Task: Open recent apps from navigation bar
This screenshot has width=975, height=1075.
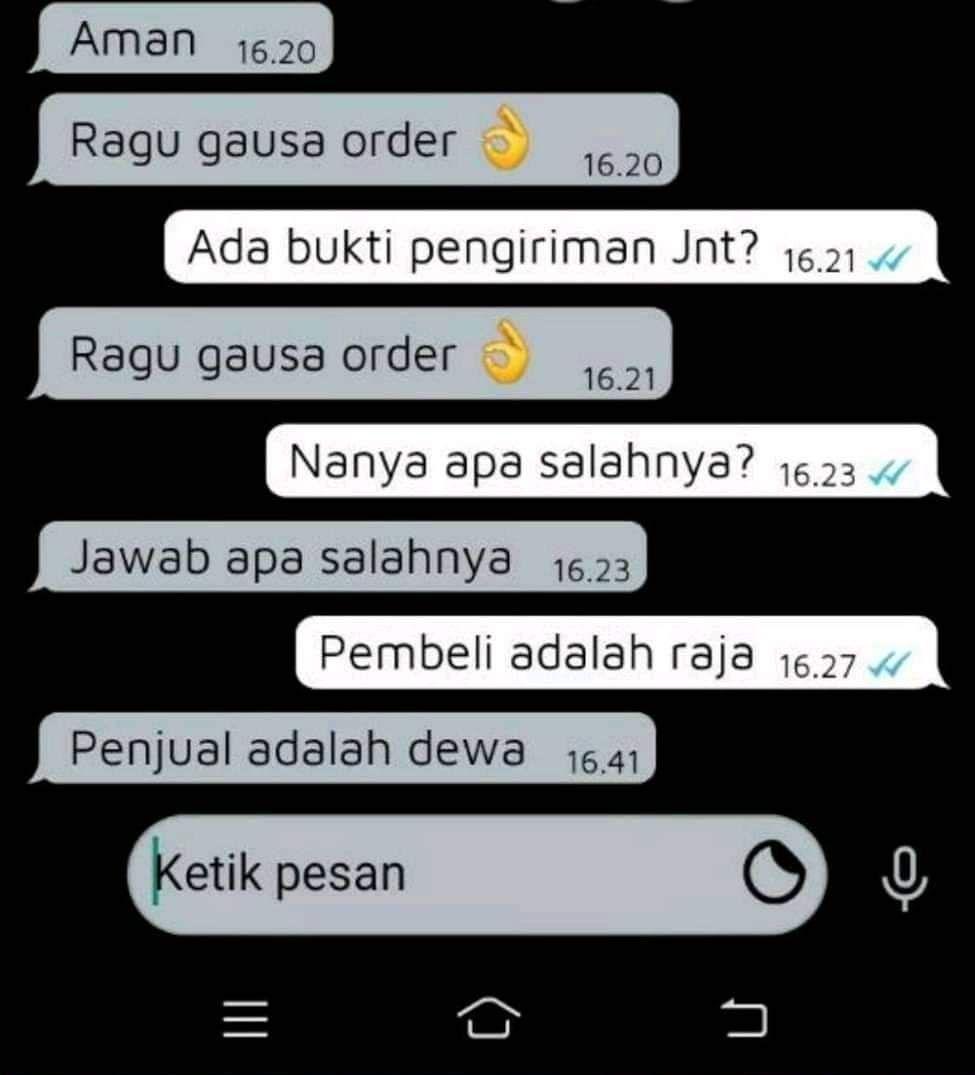Action: pos(246,1018)
